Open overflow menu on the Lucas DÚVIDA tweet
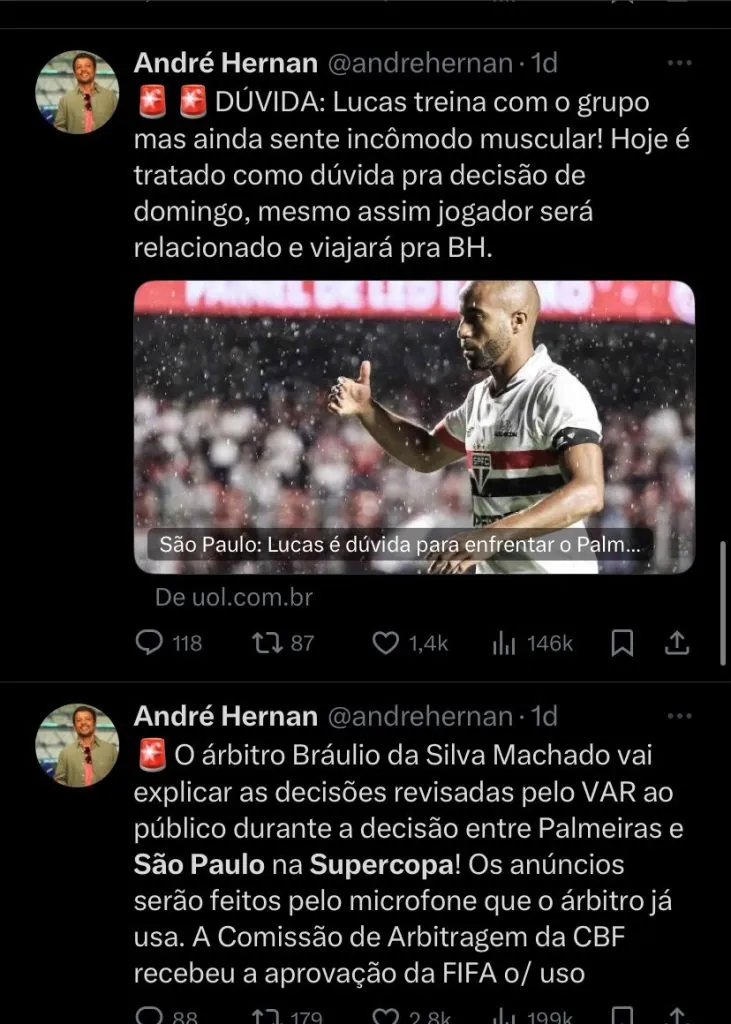 [679, 63]
